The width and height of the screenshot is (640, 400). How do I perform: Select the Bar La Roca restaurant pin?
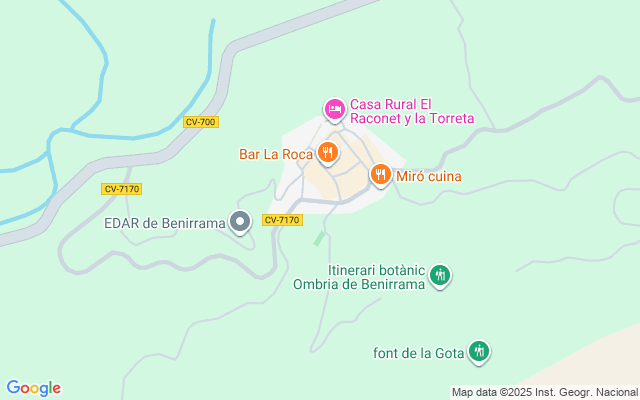point(328,153)
